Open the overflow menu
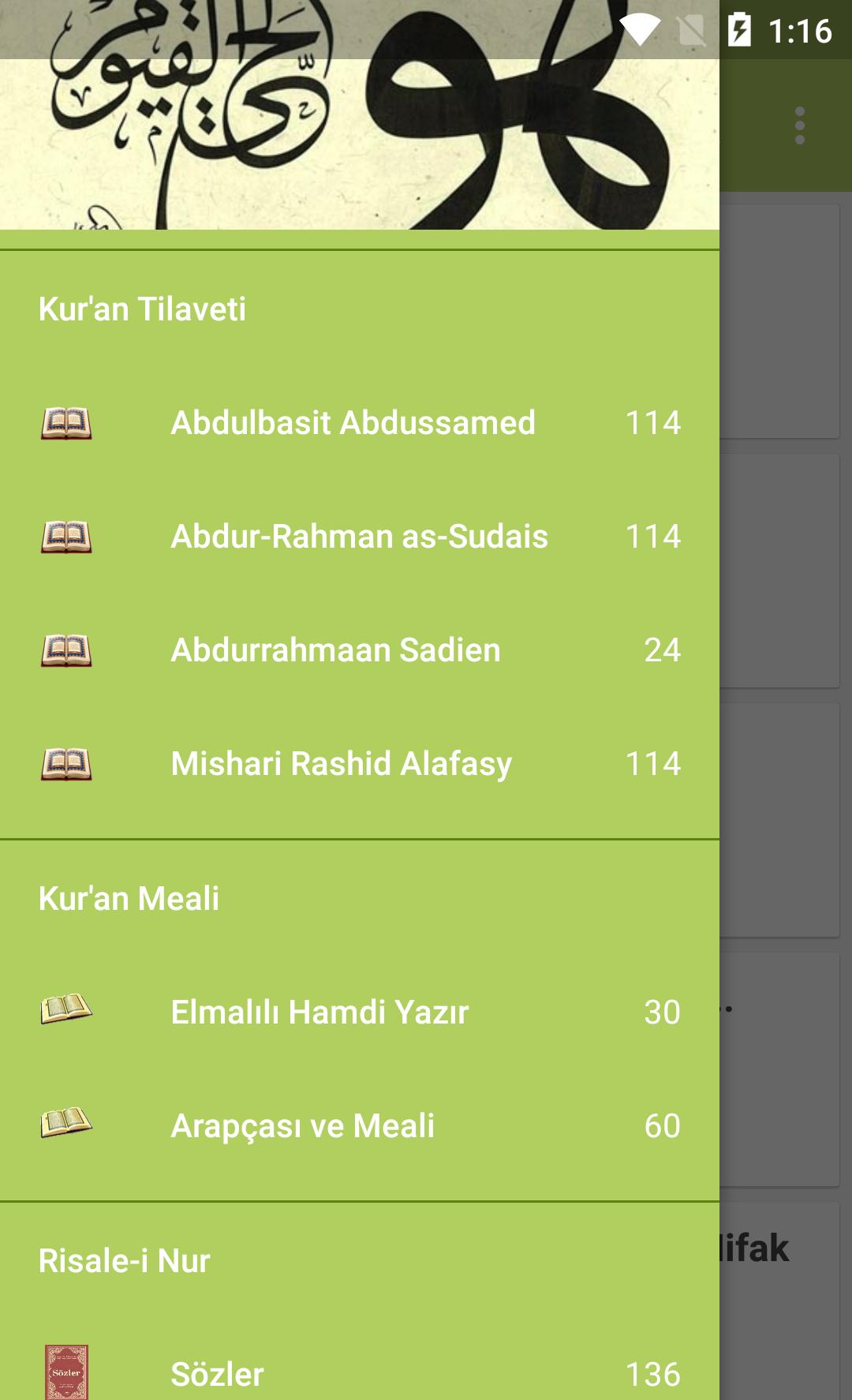This screenshot has width=852, height=1400. pos(799,125)
